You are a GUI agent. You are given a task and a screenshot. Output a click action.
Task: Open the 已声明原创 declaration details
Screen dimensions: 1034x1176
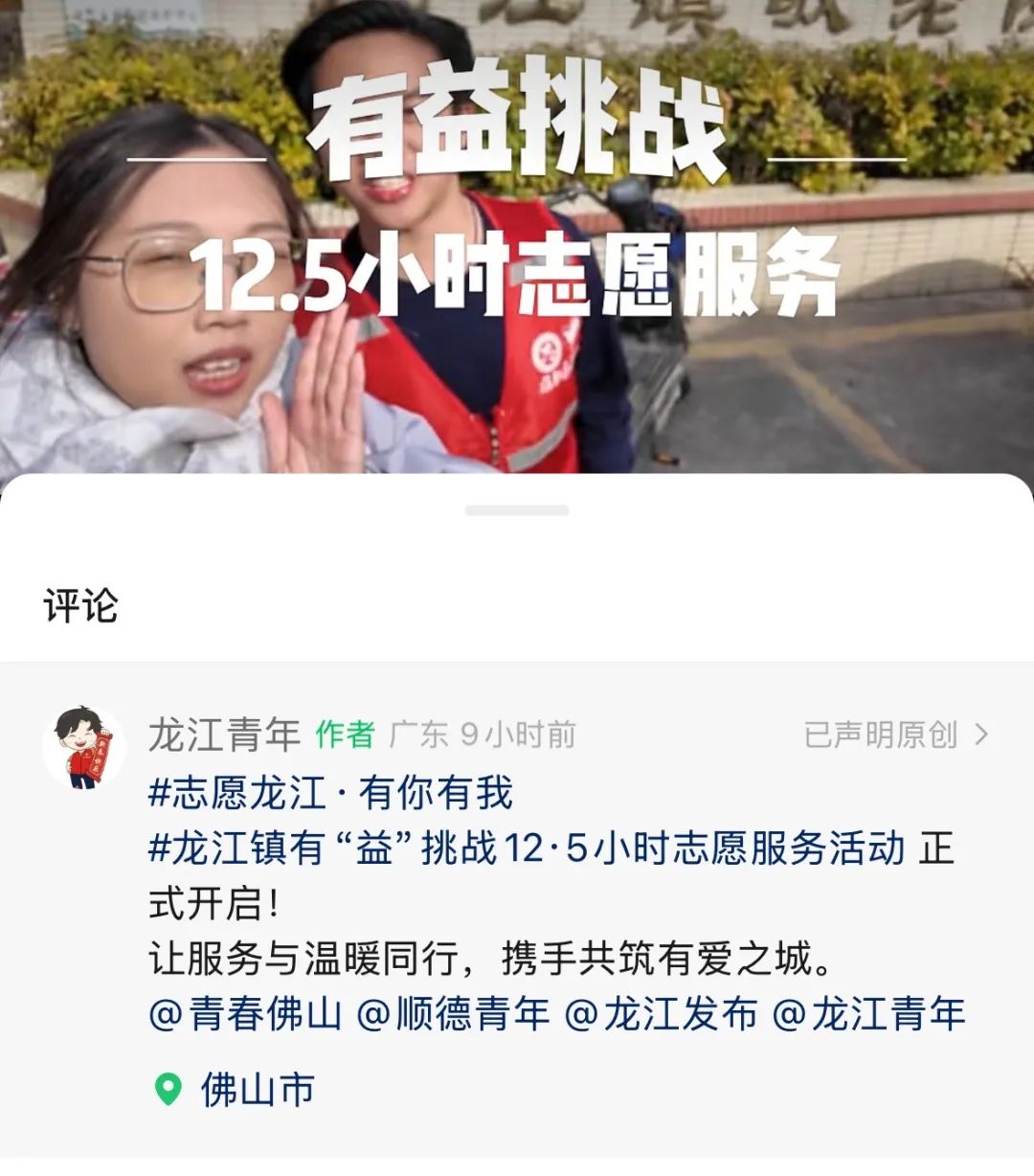click(x=895, y=735)
